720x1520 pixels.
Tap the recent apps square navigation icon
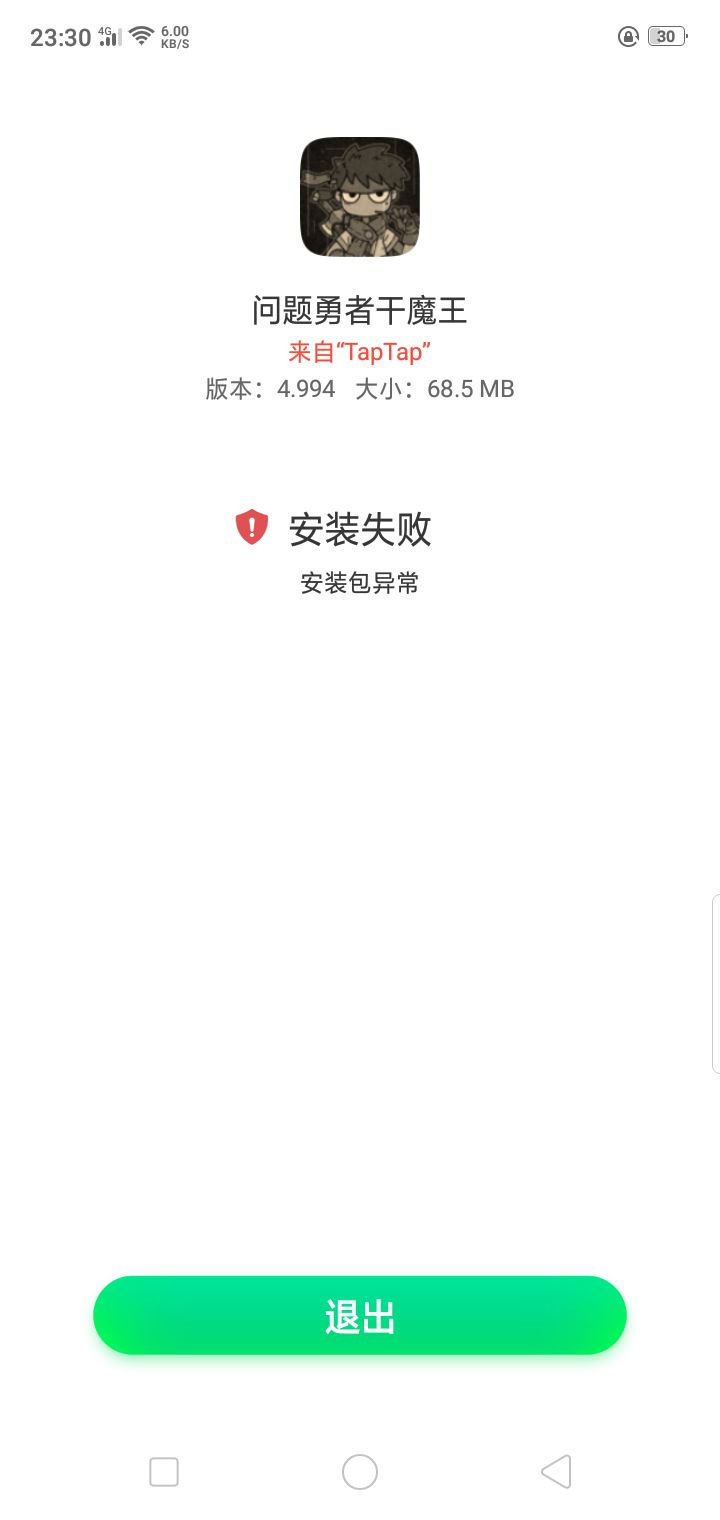[163, 1471]
